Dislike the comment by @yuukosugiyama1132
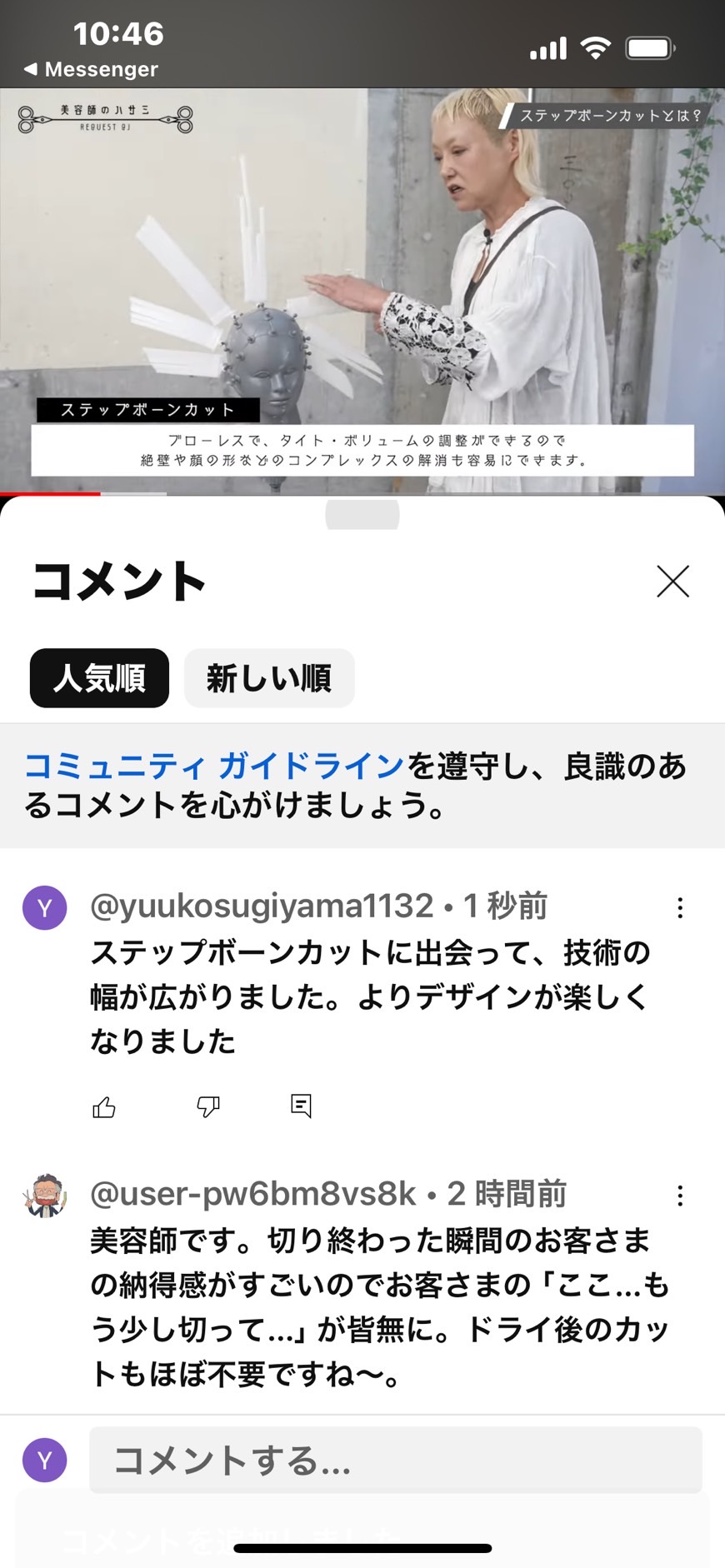This screenshot has height=1568, width=725. [207, 1106]
